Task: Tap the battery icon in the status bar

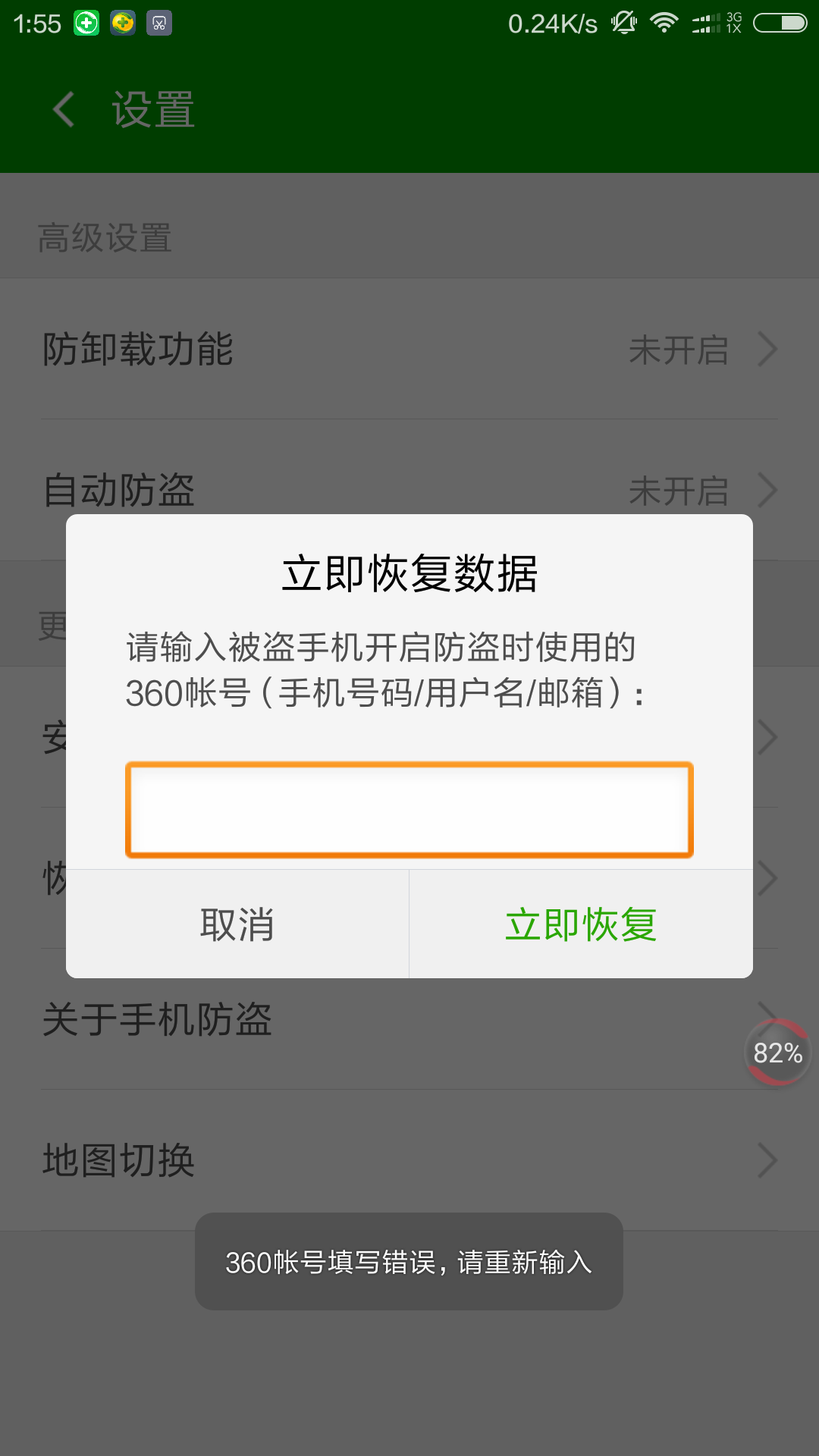Action: point(777,23)
